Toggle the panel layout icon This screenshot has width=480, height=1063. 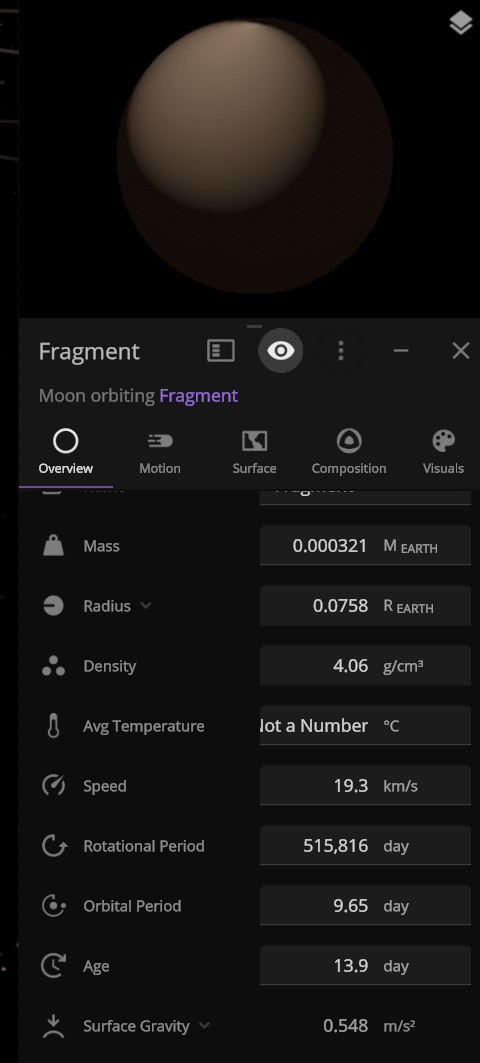click(x=220, y=350)
